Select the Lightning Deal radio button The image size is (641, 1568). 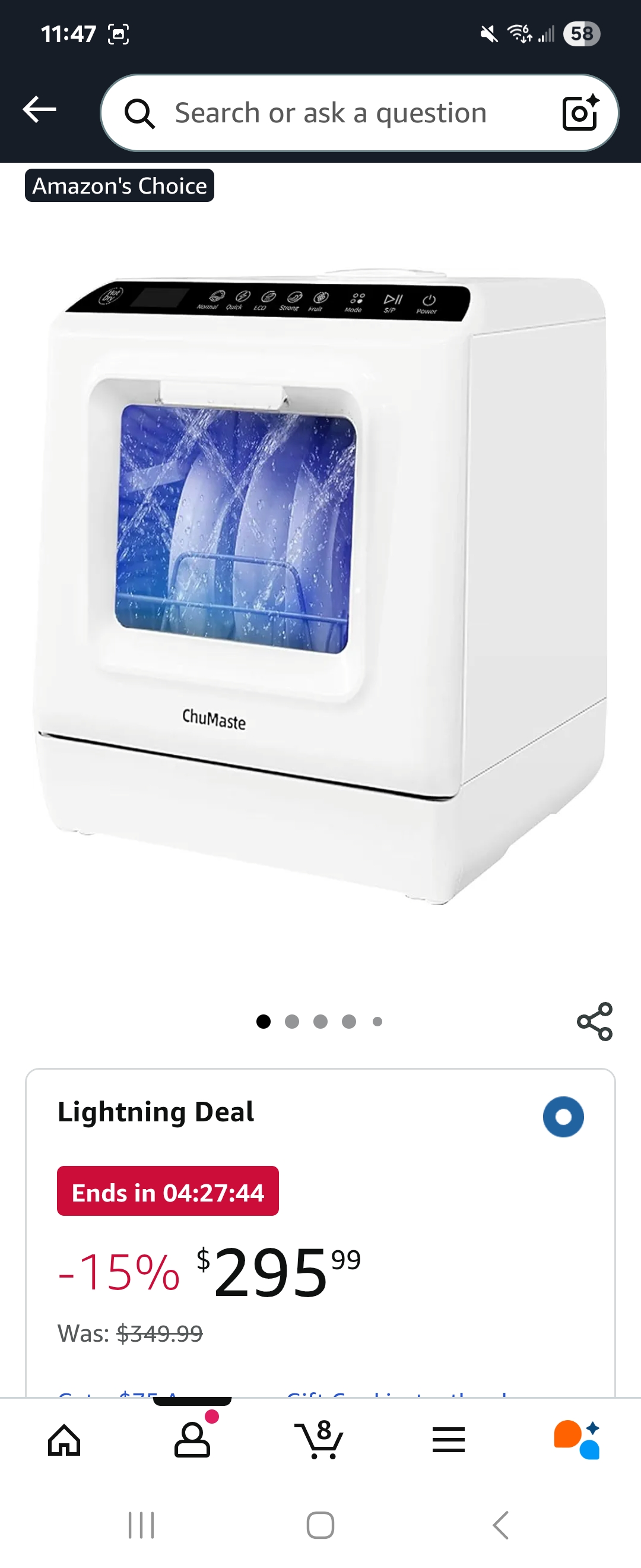563,1117
